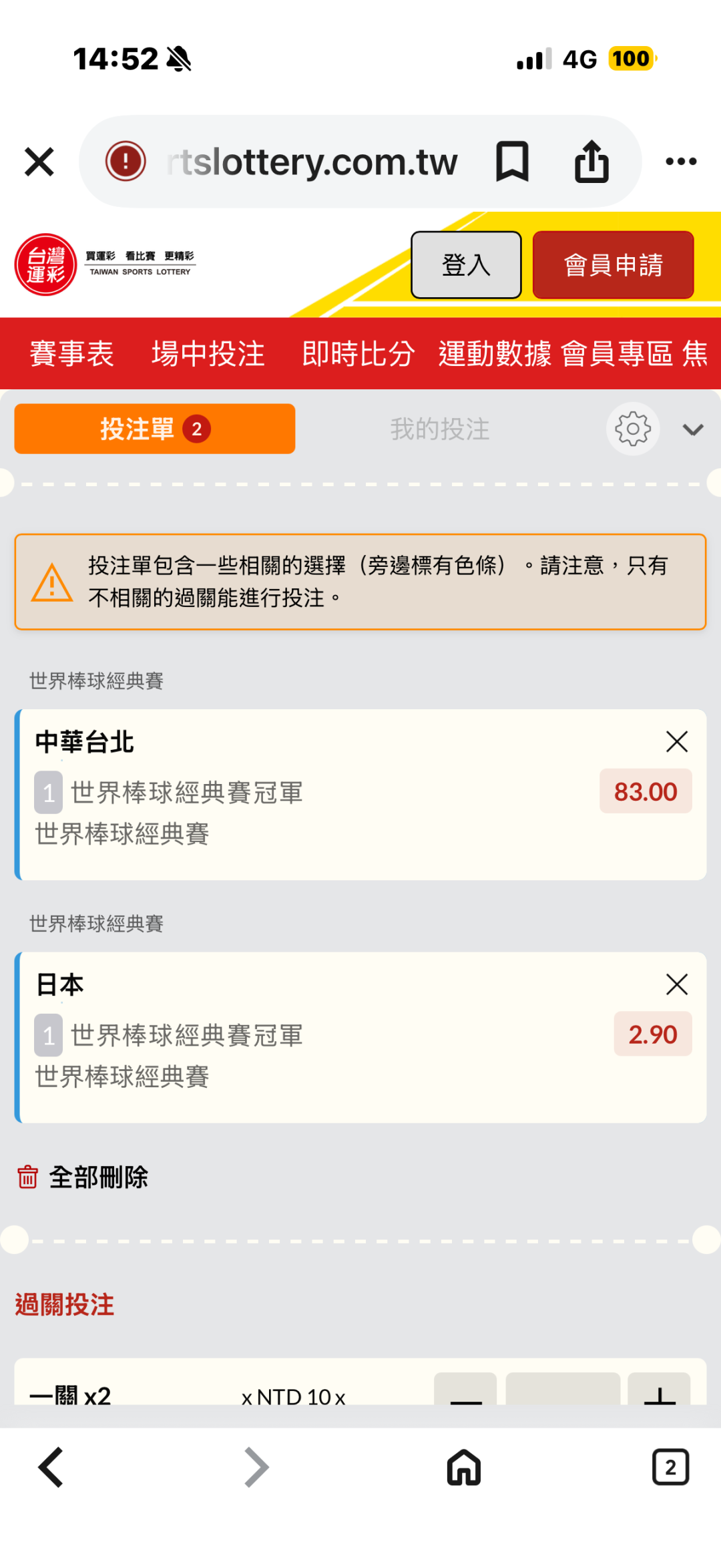Open the browser overflow menu
This screenshot has width=721, height=1568.
[x=681, y=162]
